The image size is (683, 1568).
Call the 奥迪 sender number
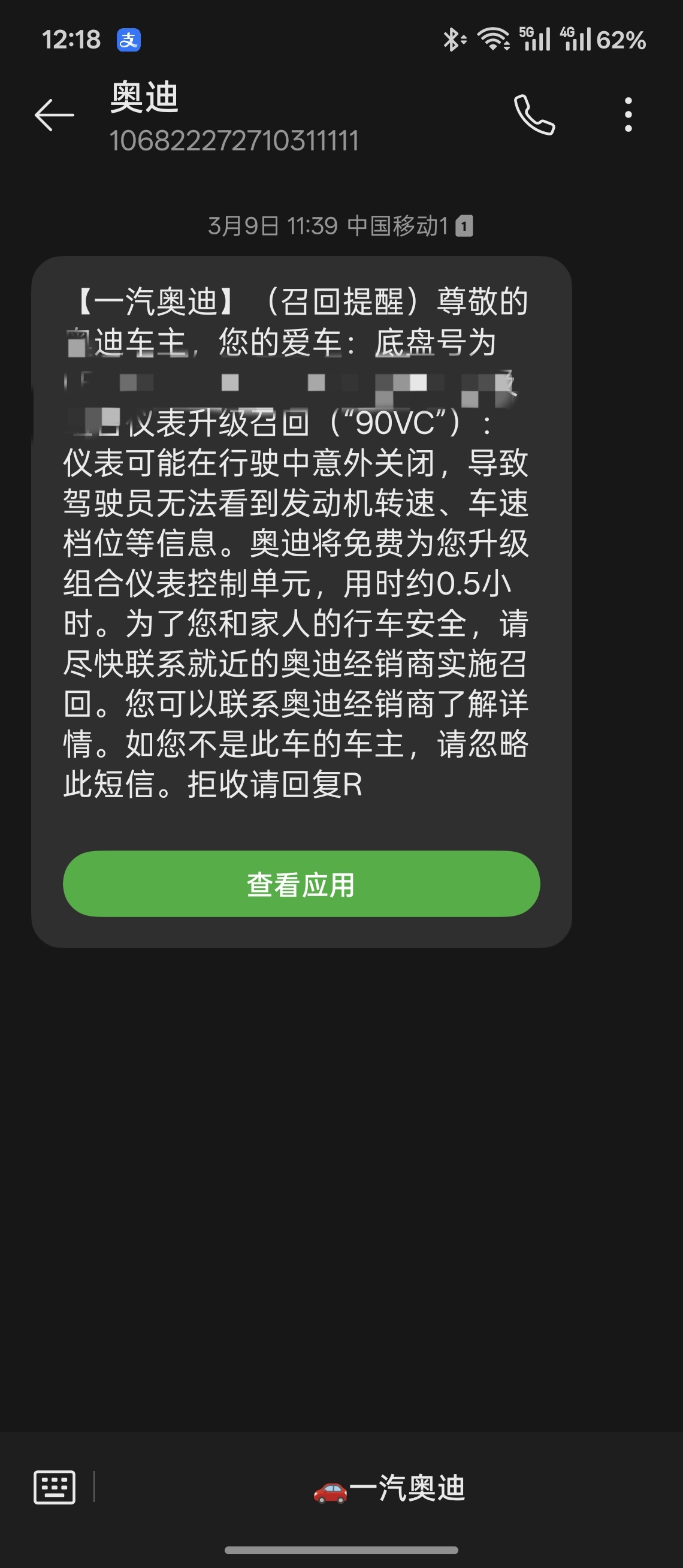click(x=534, y=114)
